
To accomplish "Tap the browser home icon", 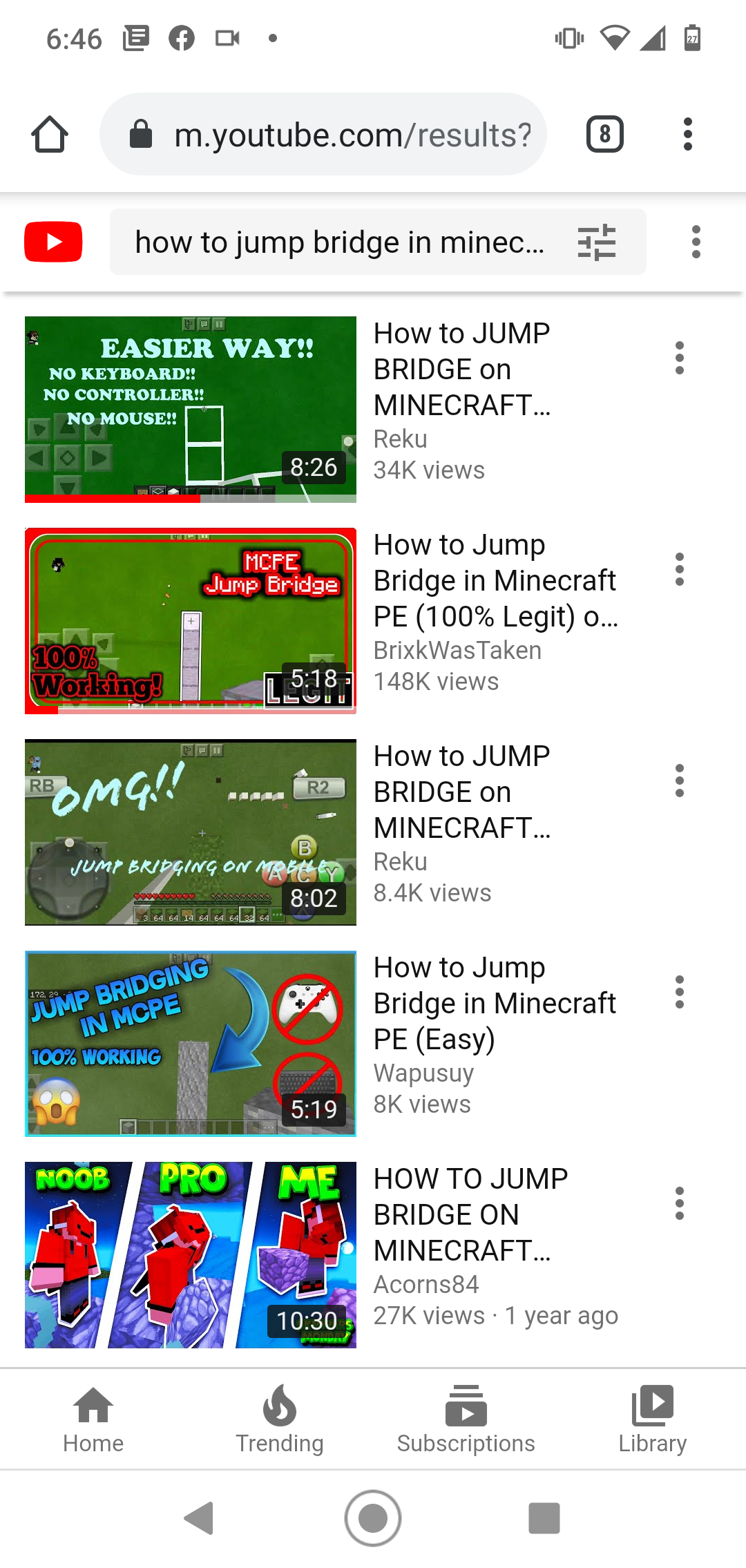I will coord(50,134).
